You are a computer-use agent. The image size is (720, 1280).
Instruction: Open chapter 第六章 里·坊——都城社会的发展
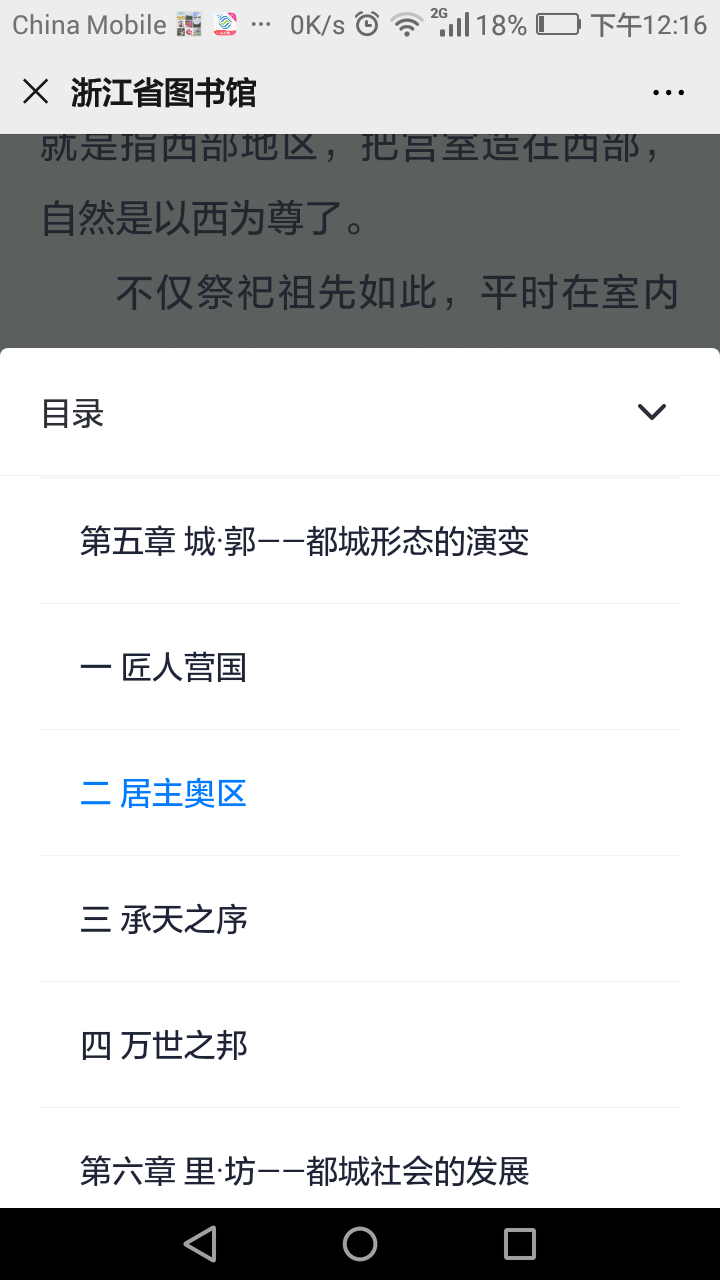[304, 1171]
